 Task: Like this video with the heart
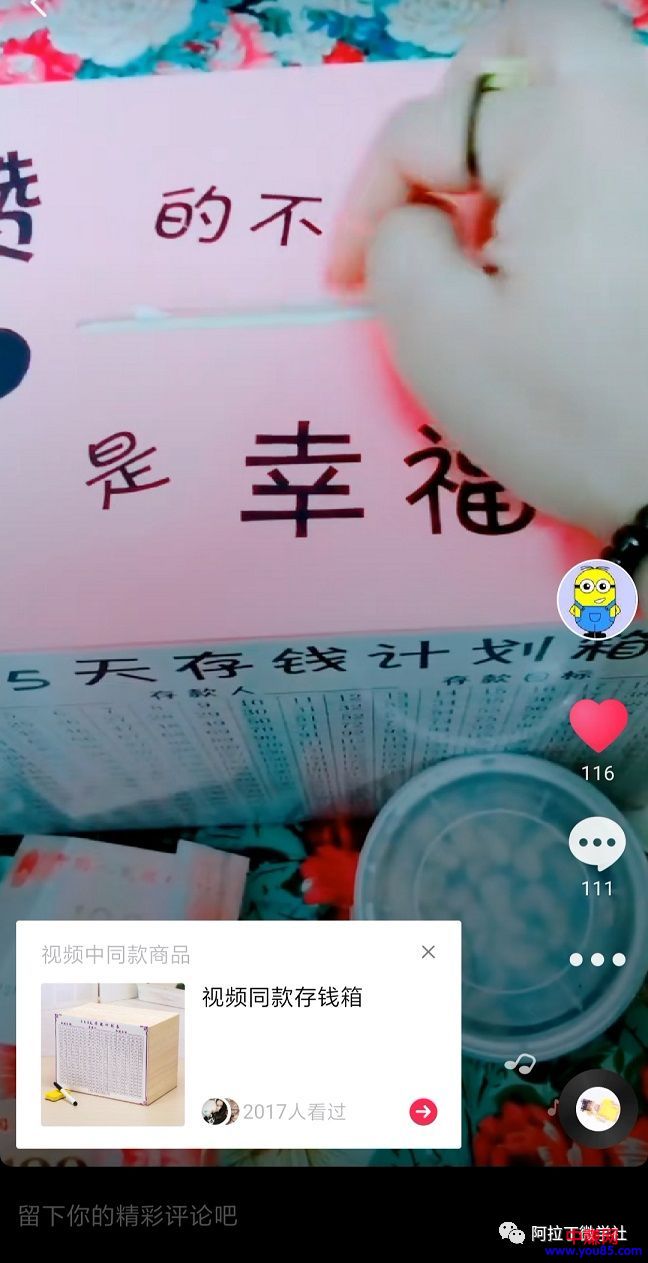pyautogui.click(x=598, y=725)
